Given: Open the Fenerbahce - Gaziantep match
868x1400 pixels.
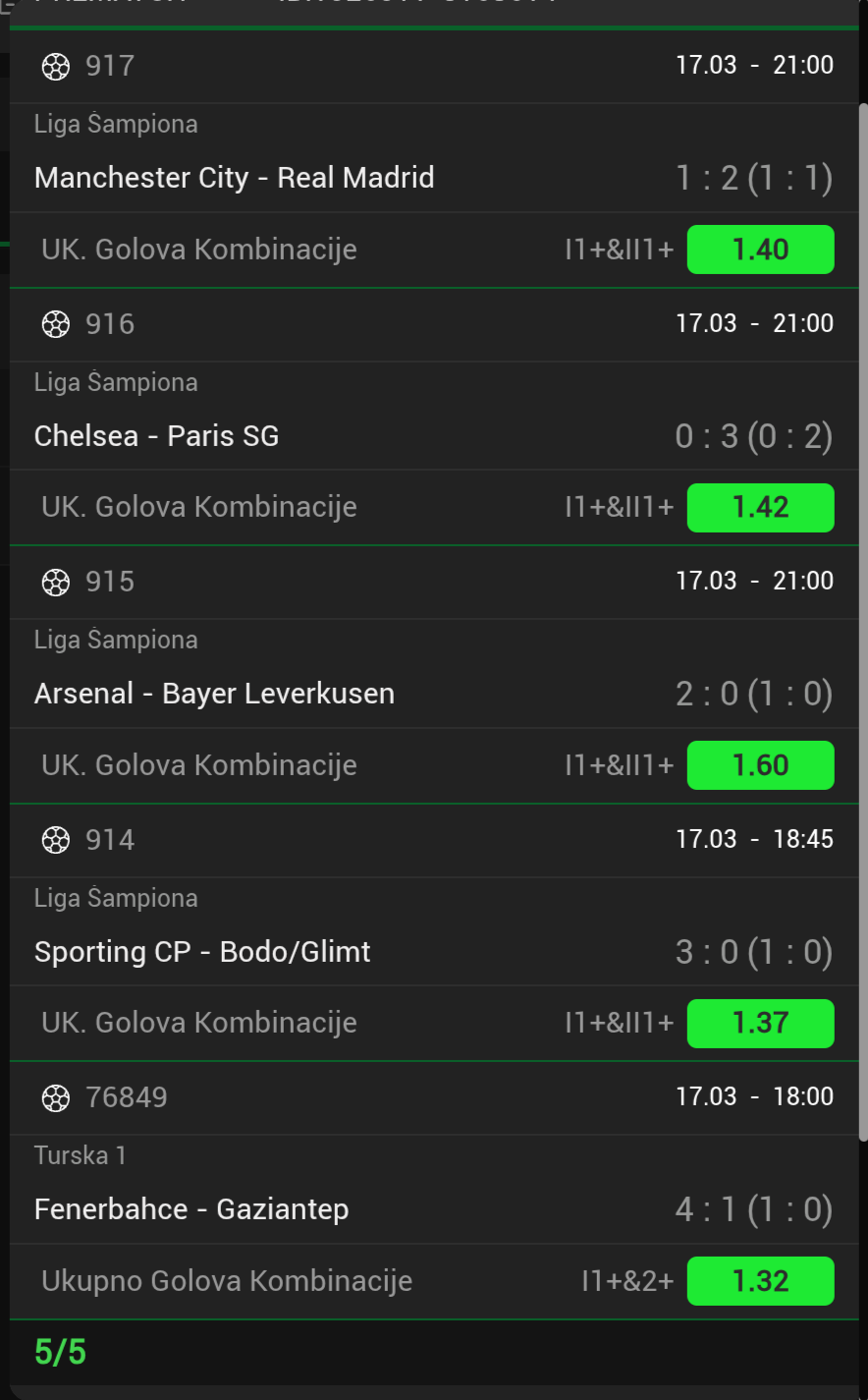Looking at the screenshot, I should click(x=191, y=1209).
